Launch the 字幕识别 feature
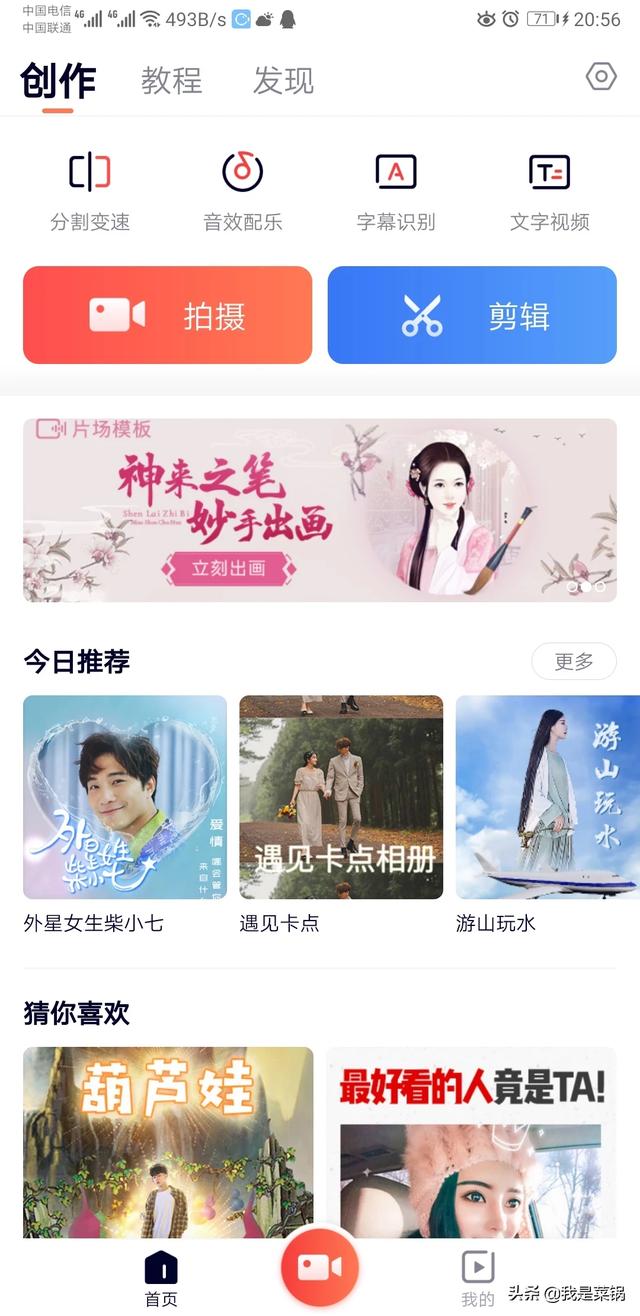The height and width of the screenshot is (1316, 640). (x=396, y=191)
